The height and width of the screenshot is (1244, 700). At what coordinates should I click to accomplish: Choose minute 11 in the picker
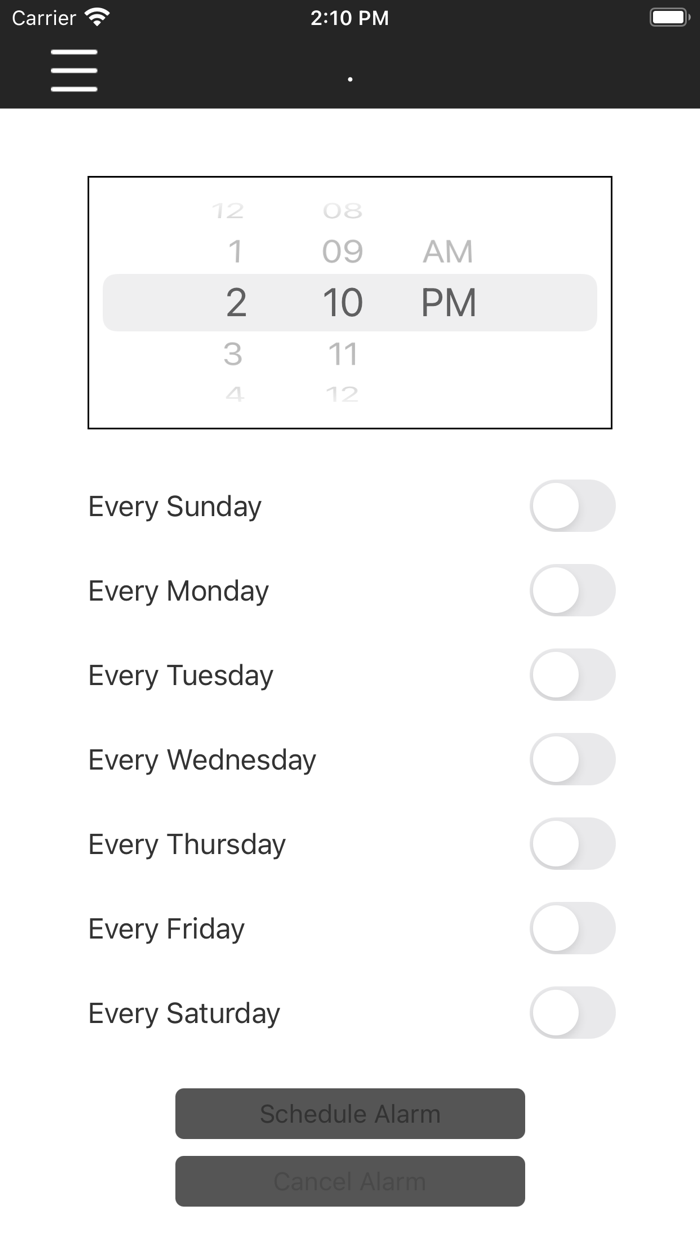pyautogui.click(x=342, y=354)
